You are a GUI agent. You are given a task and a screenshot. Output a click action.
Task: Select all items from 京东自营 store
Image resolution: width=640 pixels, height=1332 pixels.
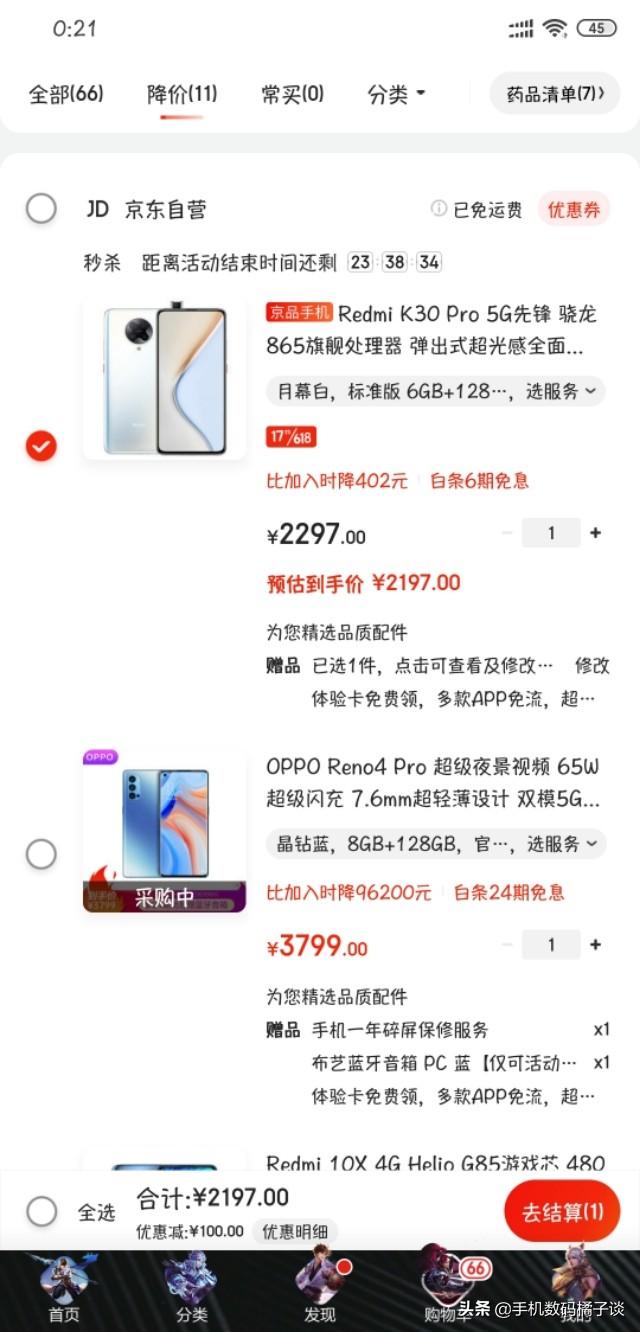coord(41,209)
